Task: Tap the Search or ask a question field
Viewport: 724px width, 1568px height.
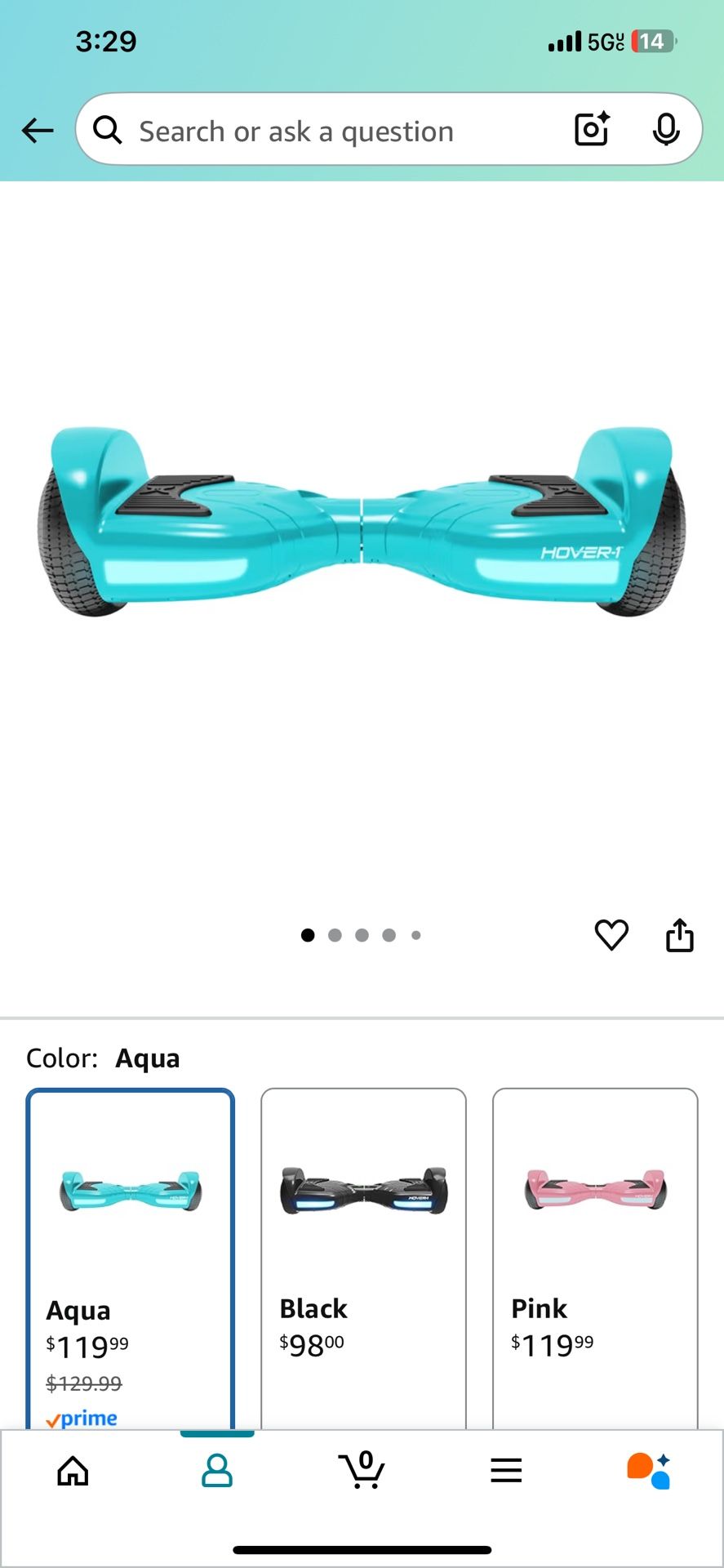Action: tap(326, 130)
